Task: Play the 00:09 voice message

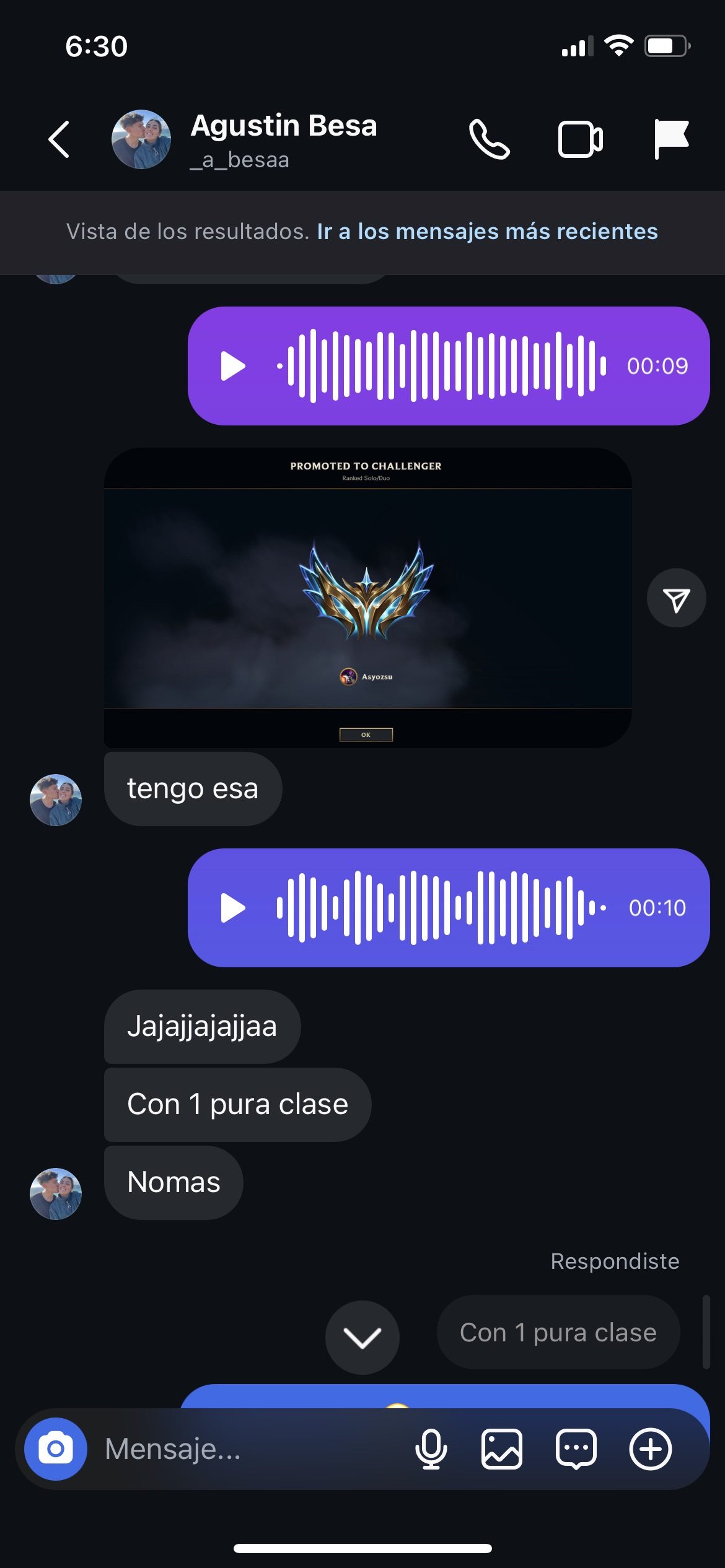Action: pos(233,366)
